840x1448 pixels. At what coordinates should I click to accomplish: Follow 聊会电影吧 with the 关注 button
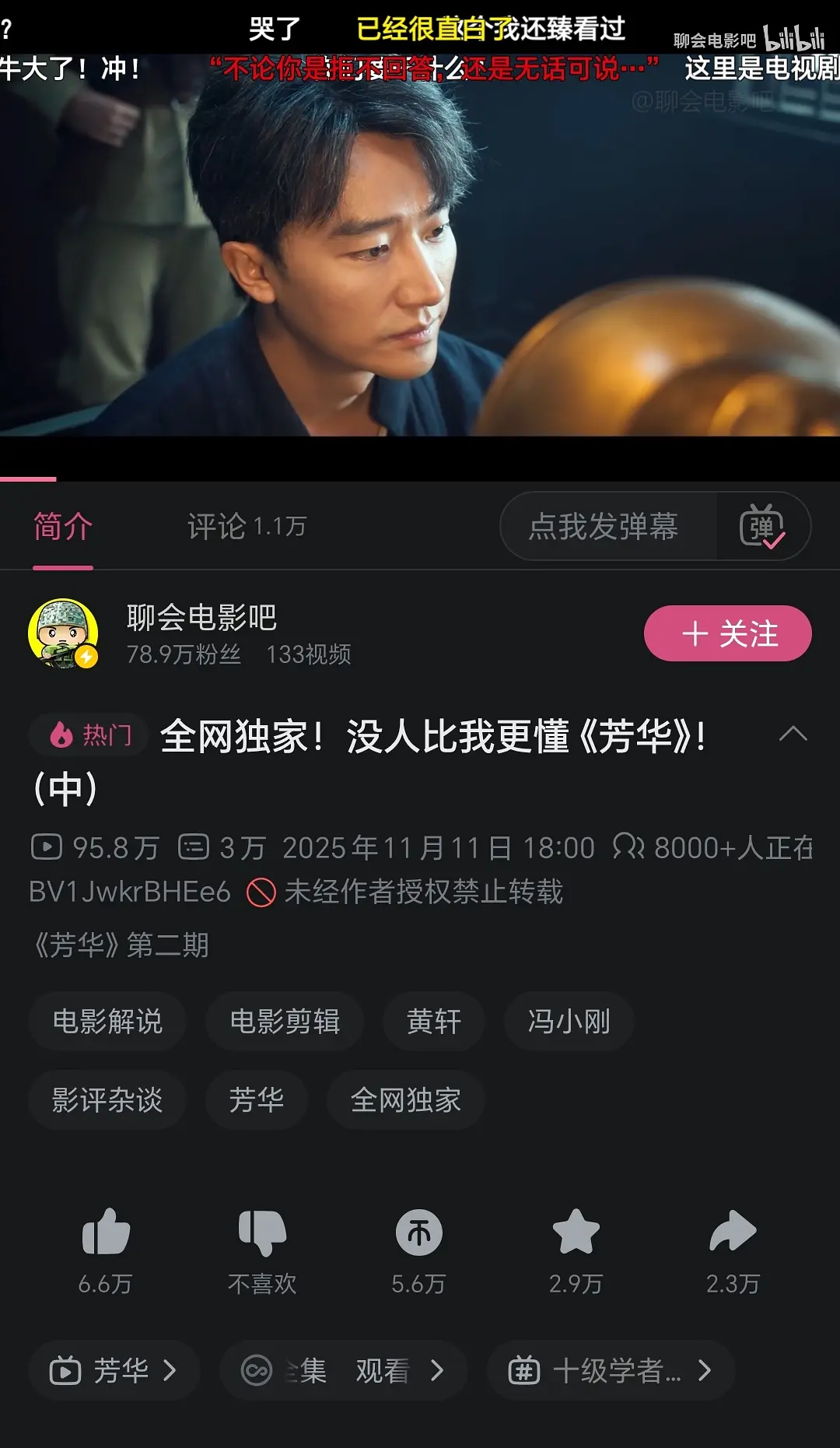(x=727, y=633)
